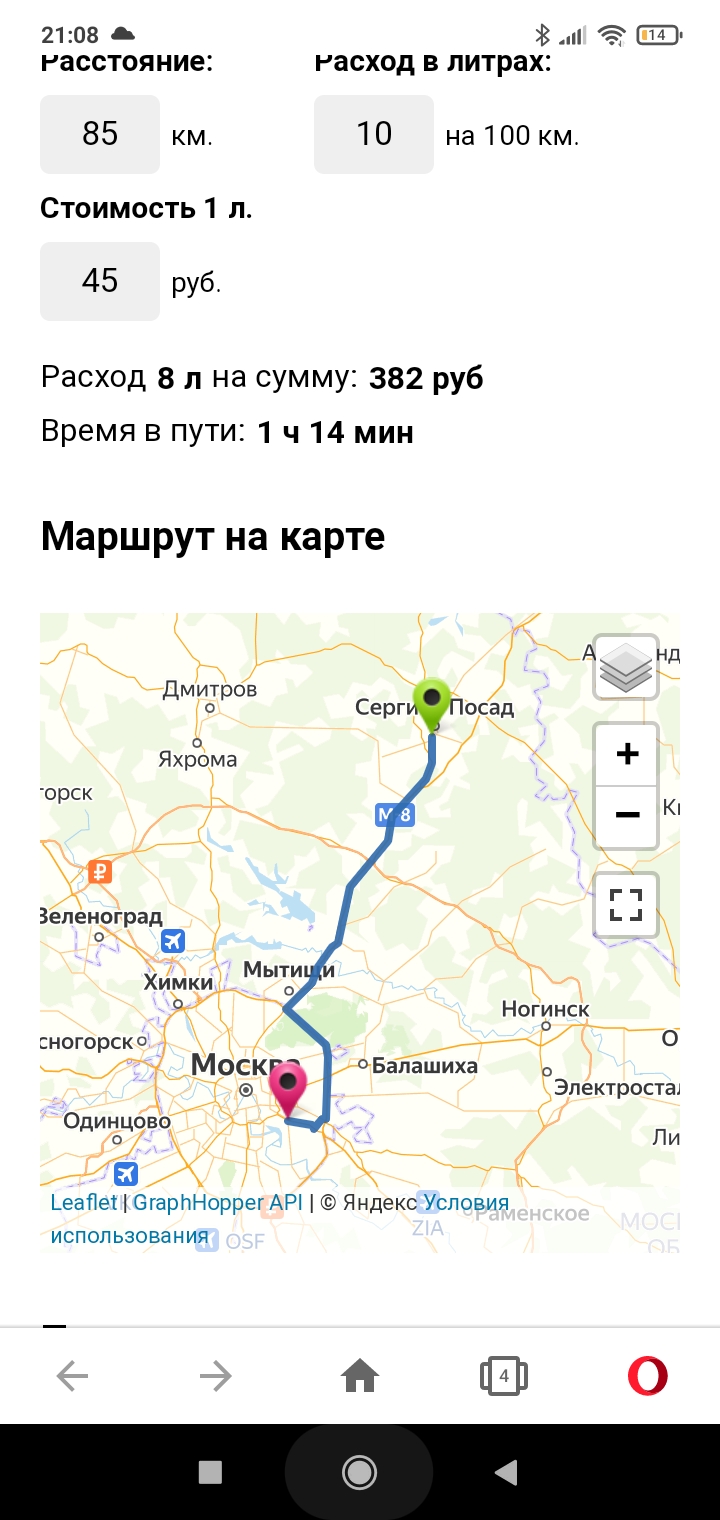Expand map to fullscreen

pyautogui.click(x=626, y=904)
